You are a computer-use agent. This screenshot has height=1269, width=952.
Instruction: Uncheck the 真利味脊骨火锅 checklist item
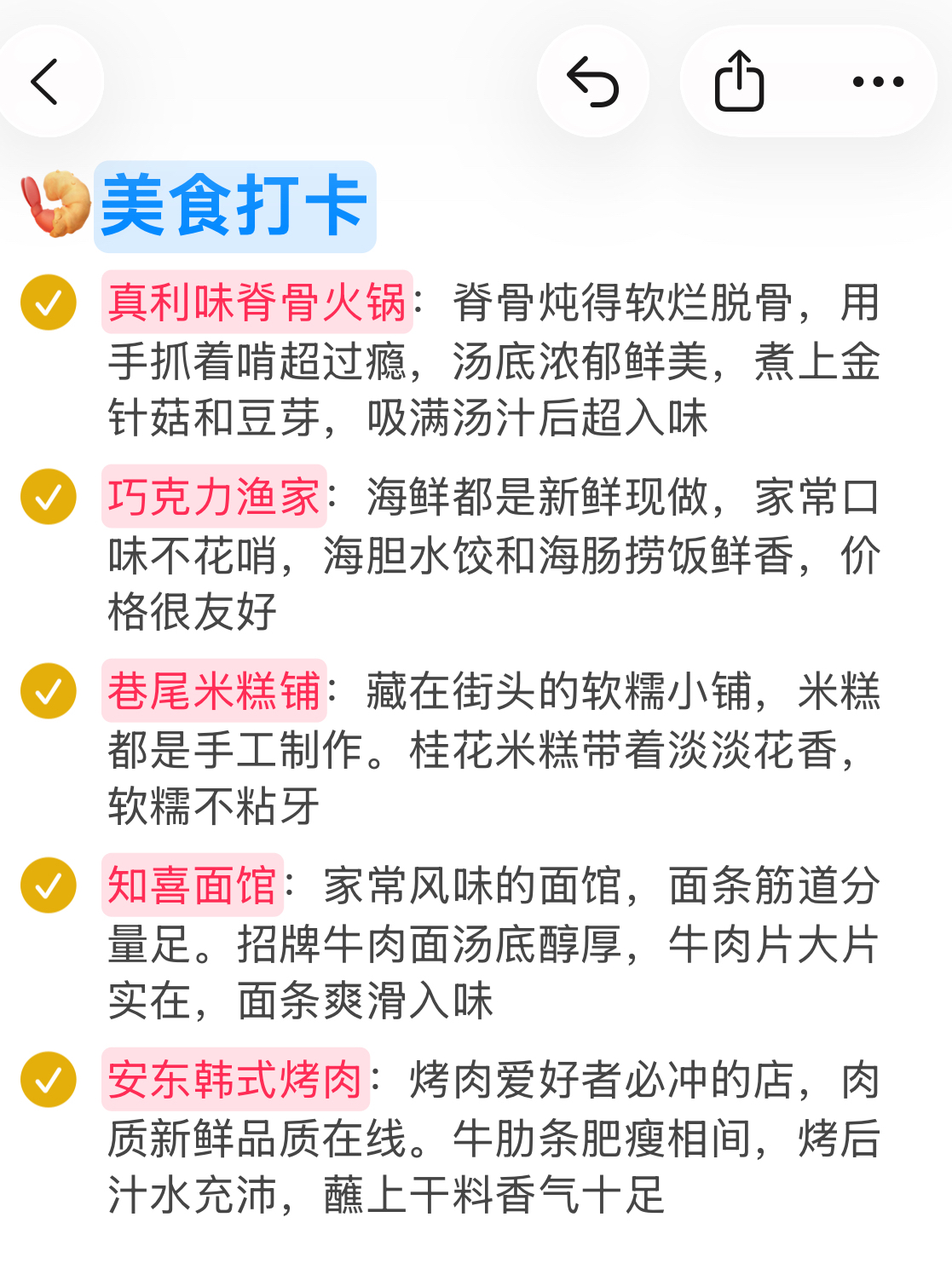click(x=49, y=303)
